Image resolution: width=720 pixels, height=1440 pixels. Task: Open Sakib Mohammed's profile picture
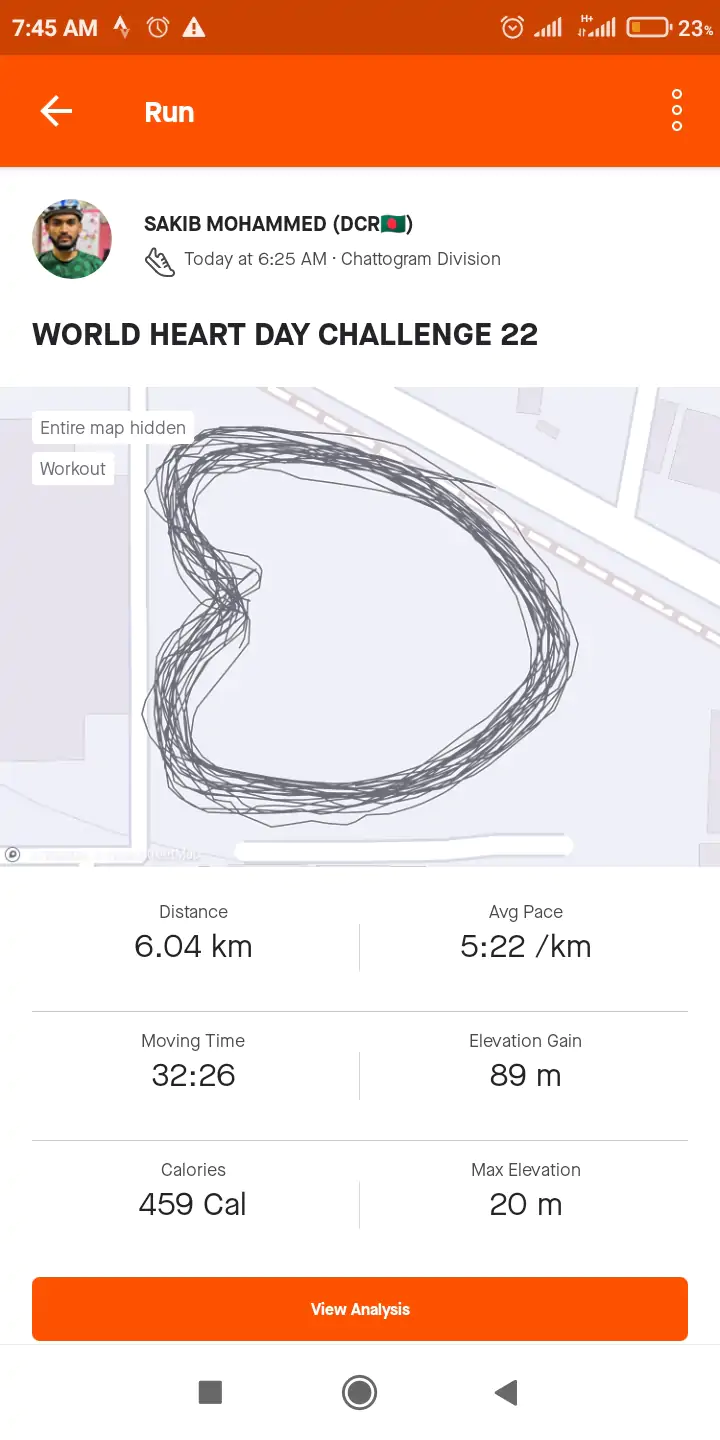[x=72, y=239]
